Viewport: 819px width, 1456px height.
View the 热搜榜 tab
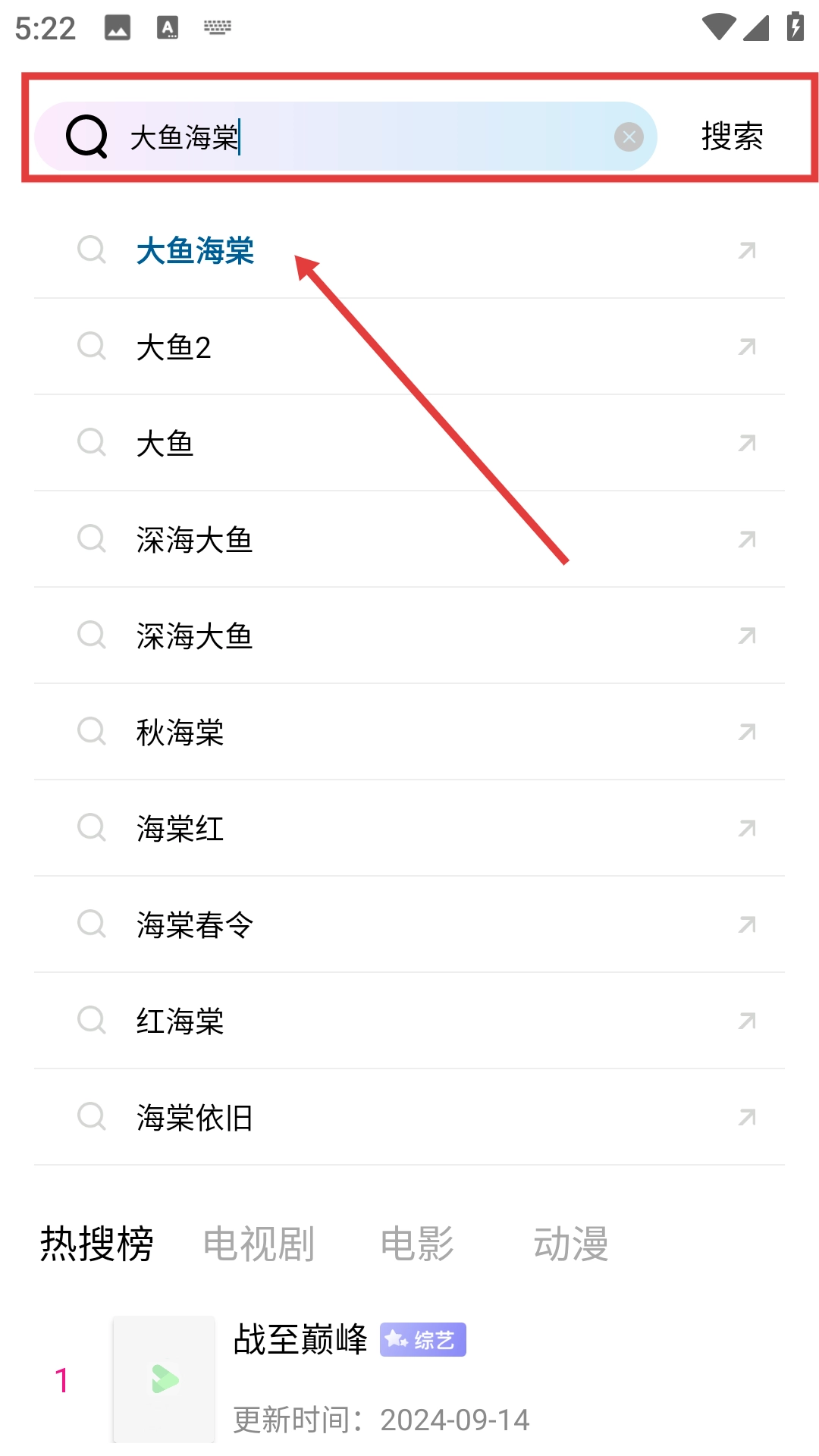point(96,1244)
